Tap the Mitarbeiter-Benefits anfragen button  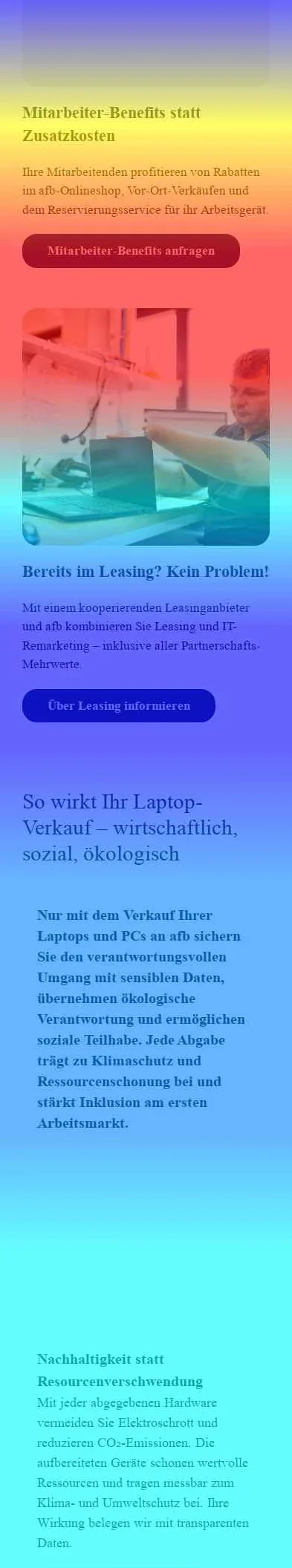pyautogui.click(x=131, y=251)
